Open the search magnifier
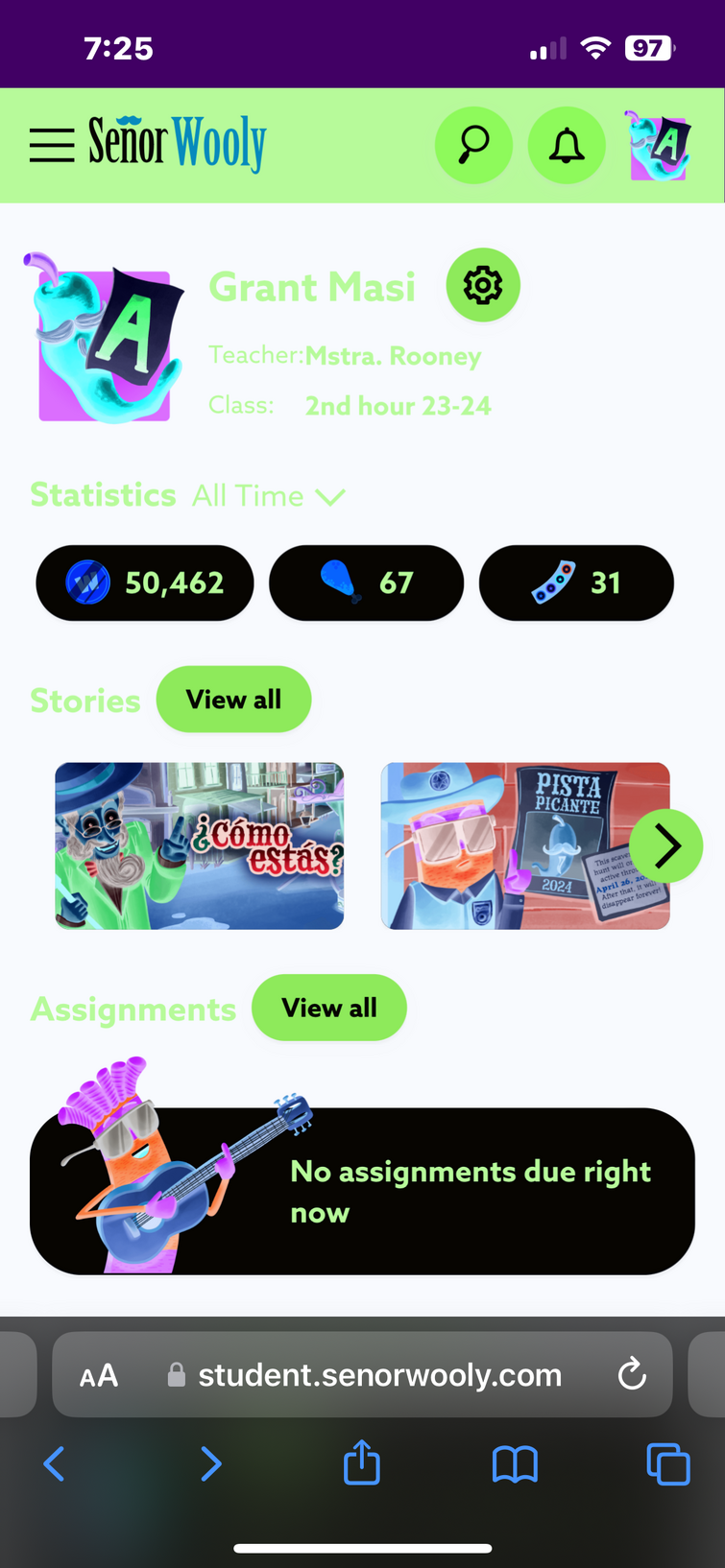This screenshot has width=725, height=1568. (x=473, y=146)
